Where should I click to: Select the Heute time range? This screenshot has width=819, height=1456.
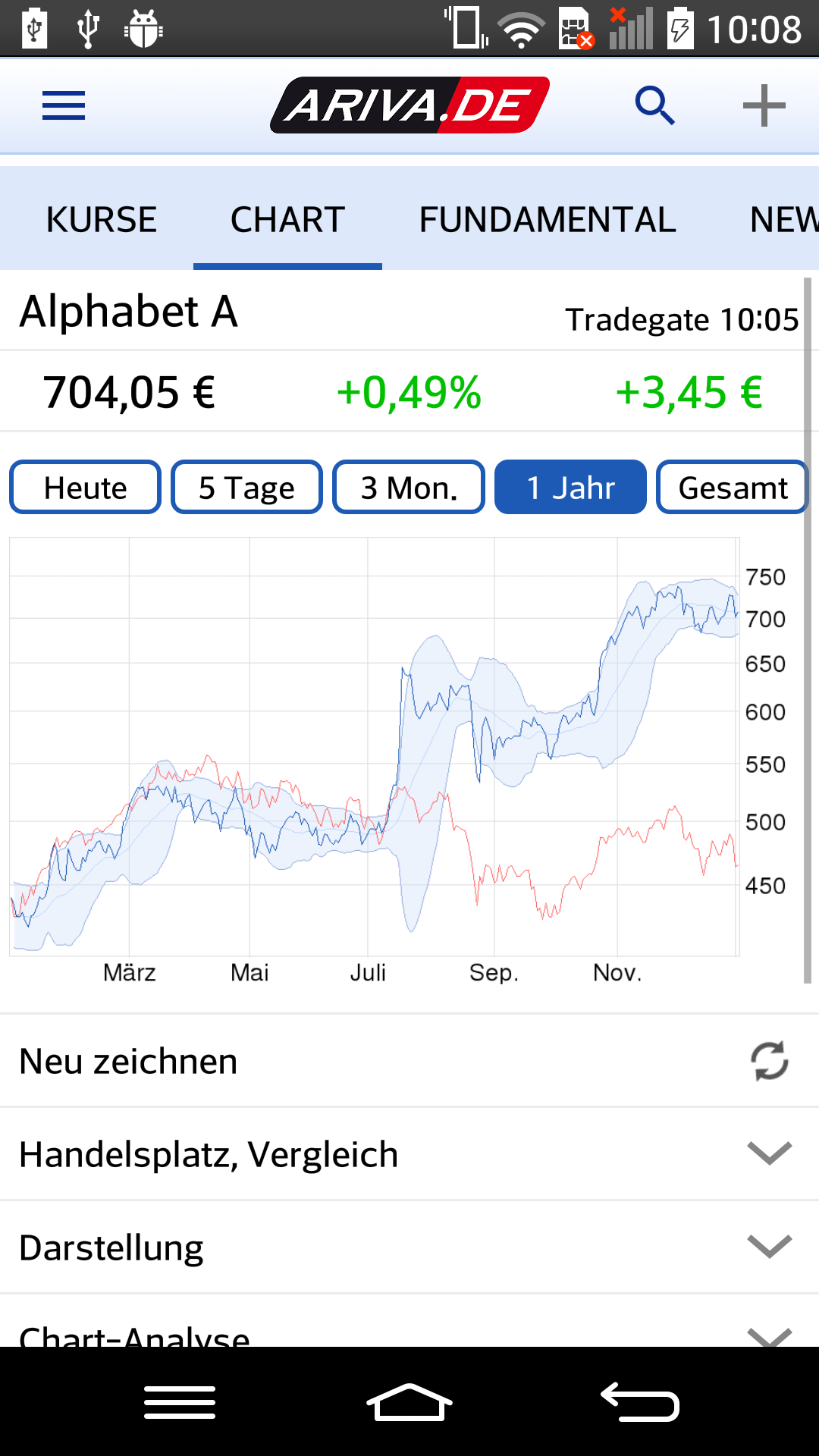pos(84,487)
